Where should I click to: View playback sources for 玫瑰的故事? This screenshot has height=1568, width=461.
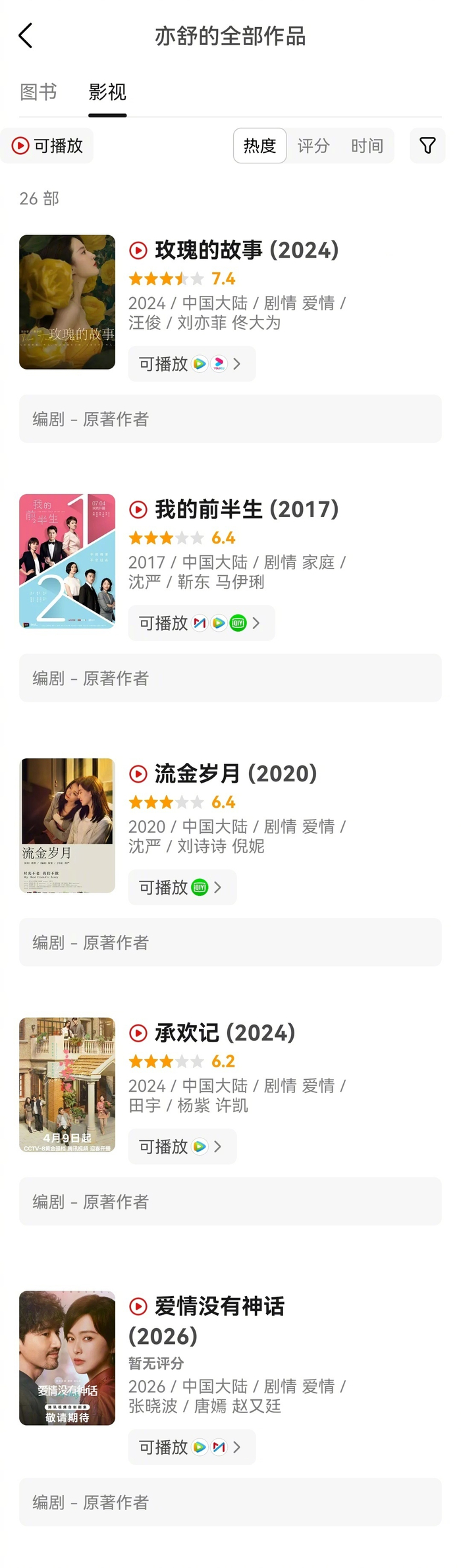coord(191,364)
